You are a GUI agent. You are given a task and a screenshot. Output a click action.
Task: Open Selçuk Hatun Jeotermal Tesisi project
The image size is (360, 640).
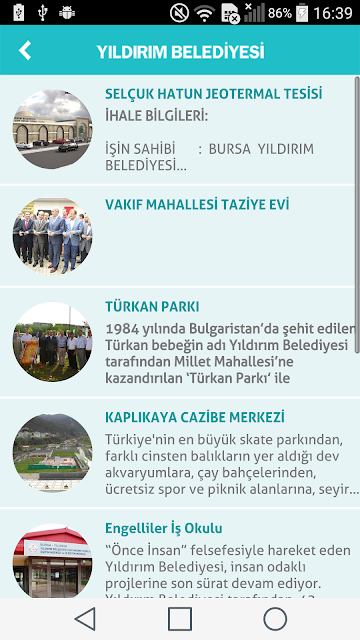(x=178, y=129)
